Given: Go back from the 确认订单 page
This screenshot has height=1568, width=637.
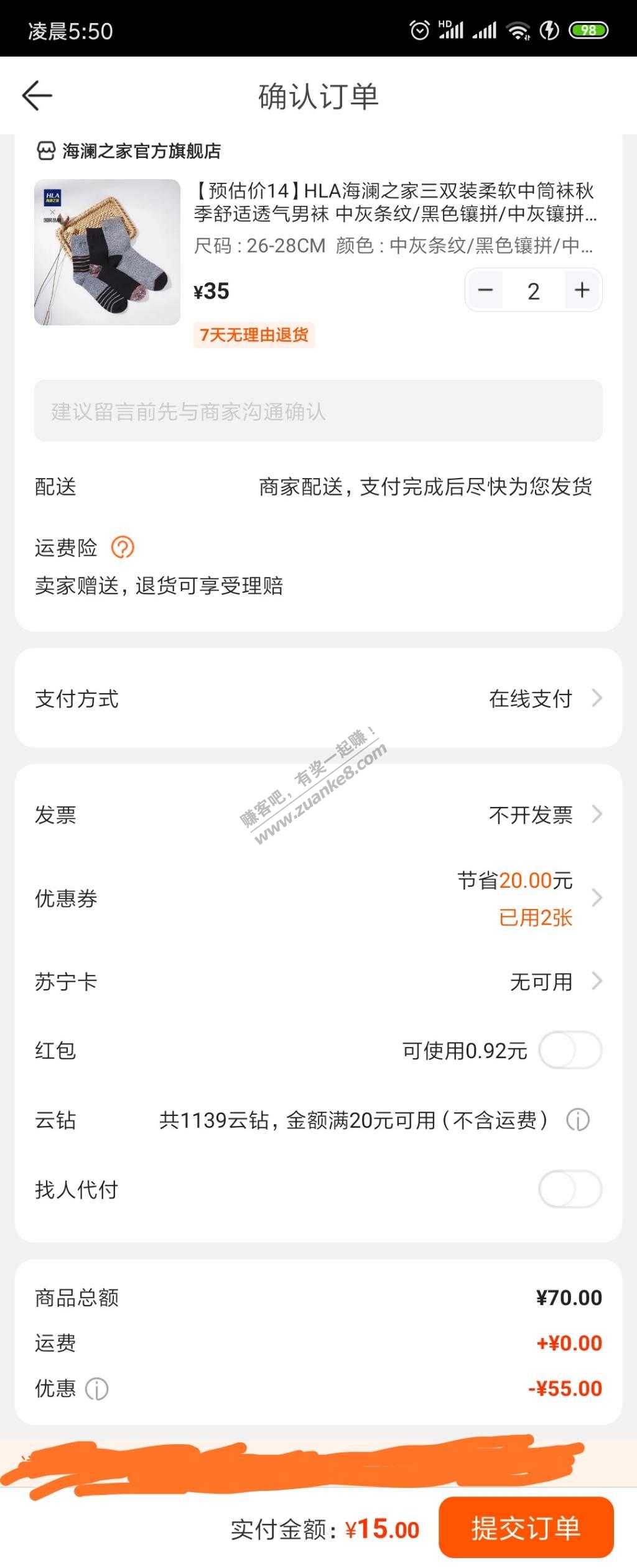Looking at the screenshot, I should [37, 96].
